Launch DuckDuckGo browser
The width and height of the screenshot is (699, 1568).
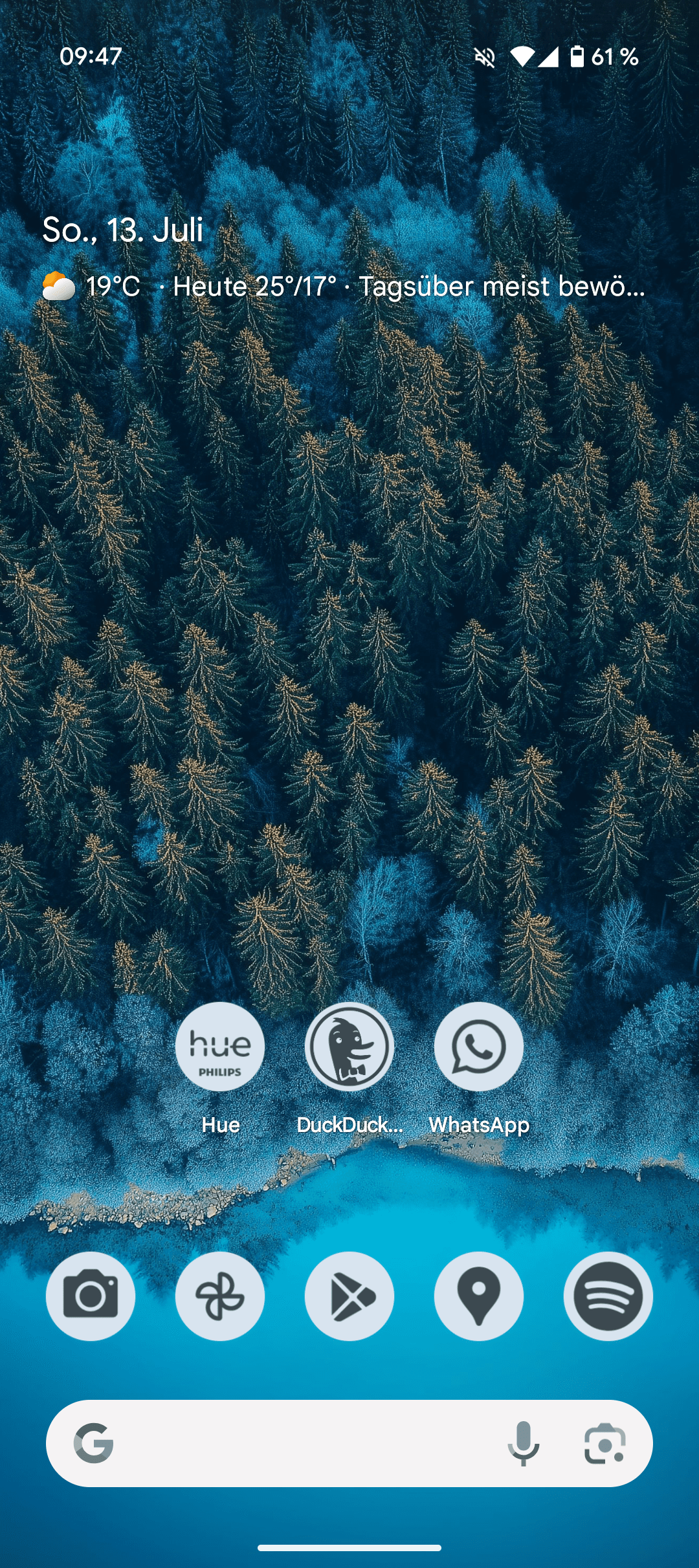[x=349, y=1047]
